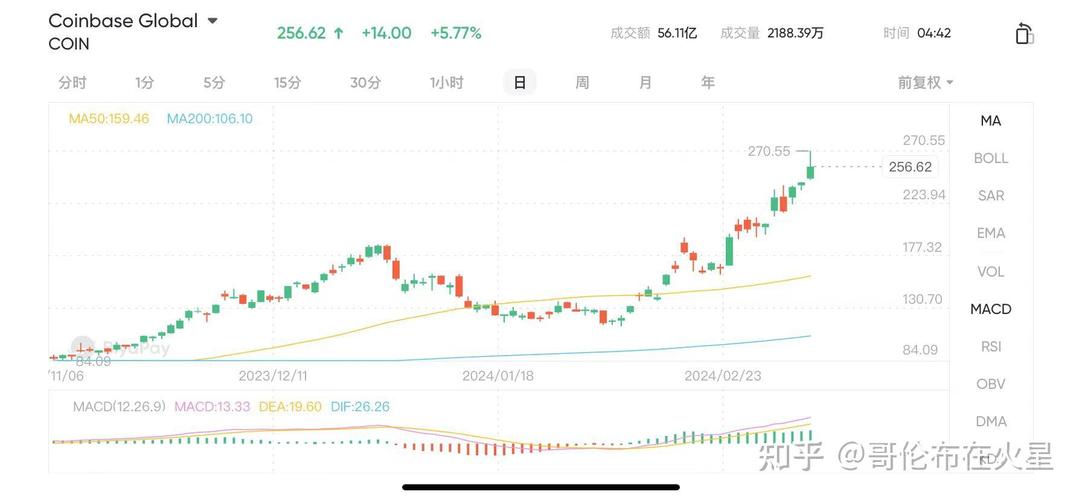Select the MACD indicator
The height and width of the screenshot is (500, 1082).
pos(990,309)
